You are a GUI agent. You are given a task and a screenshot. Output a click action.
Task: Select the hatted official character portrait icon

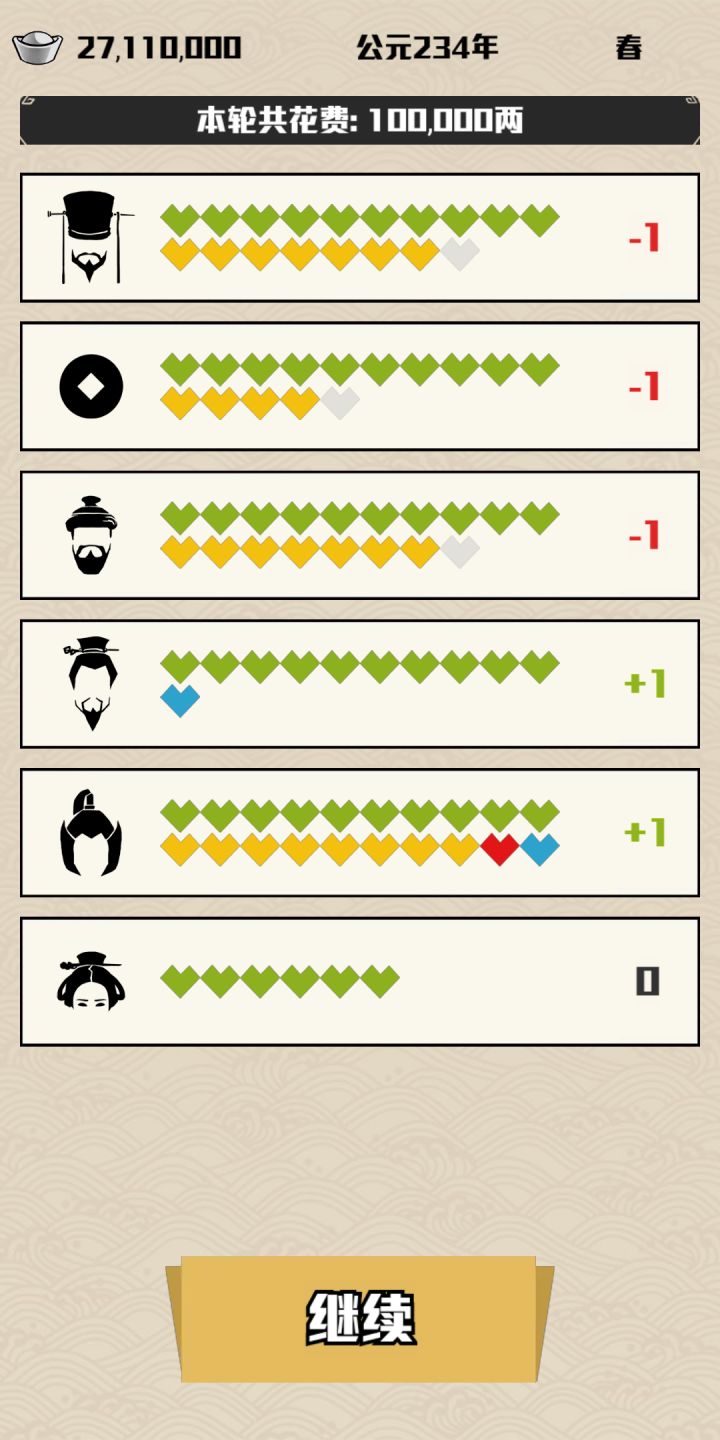click(90, 238)
